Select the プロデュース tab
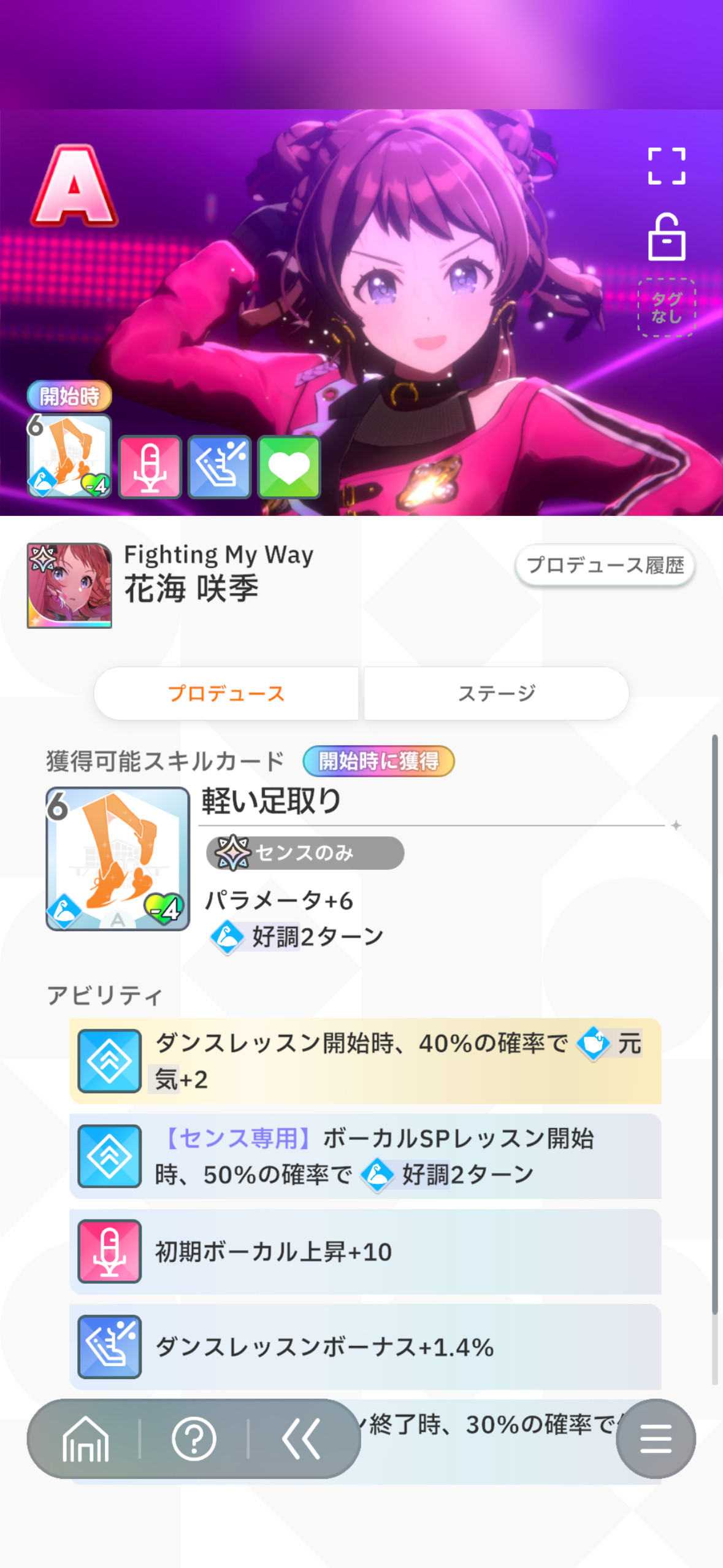The height and width of the screenshot is (1568, 723). pos(226,693)
